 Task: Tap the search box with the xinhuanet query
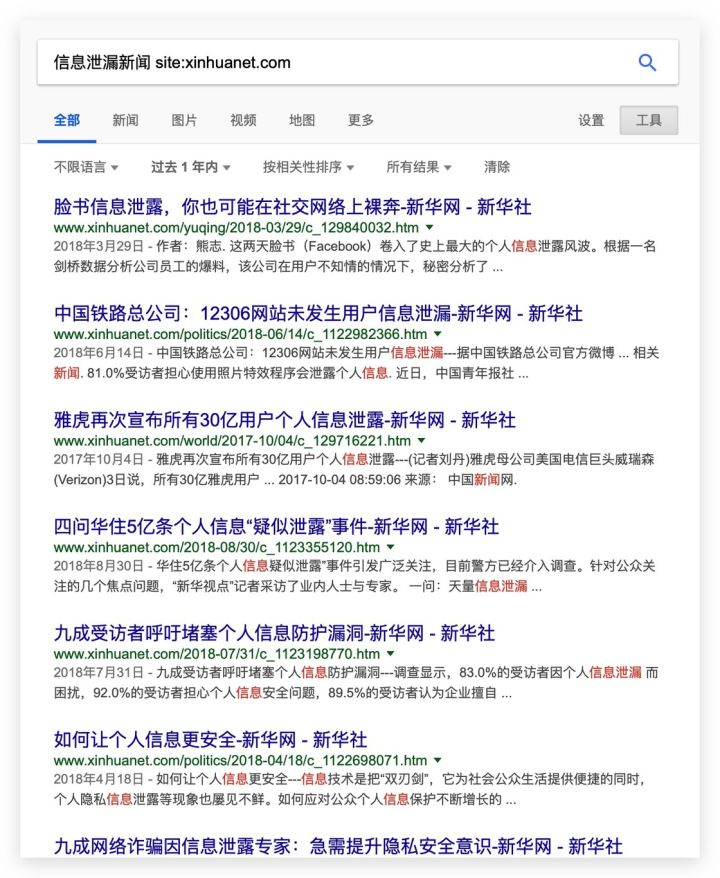(x=330, y=62)
